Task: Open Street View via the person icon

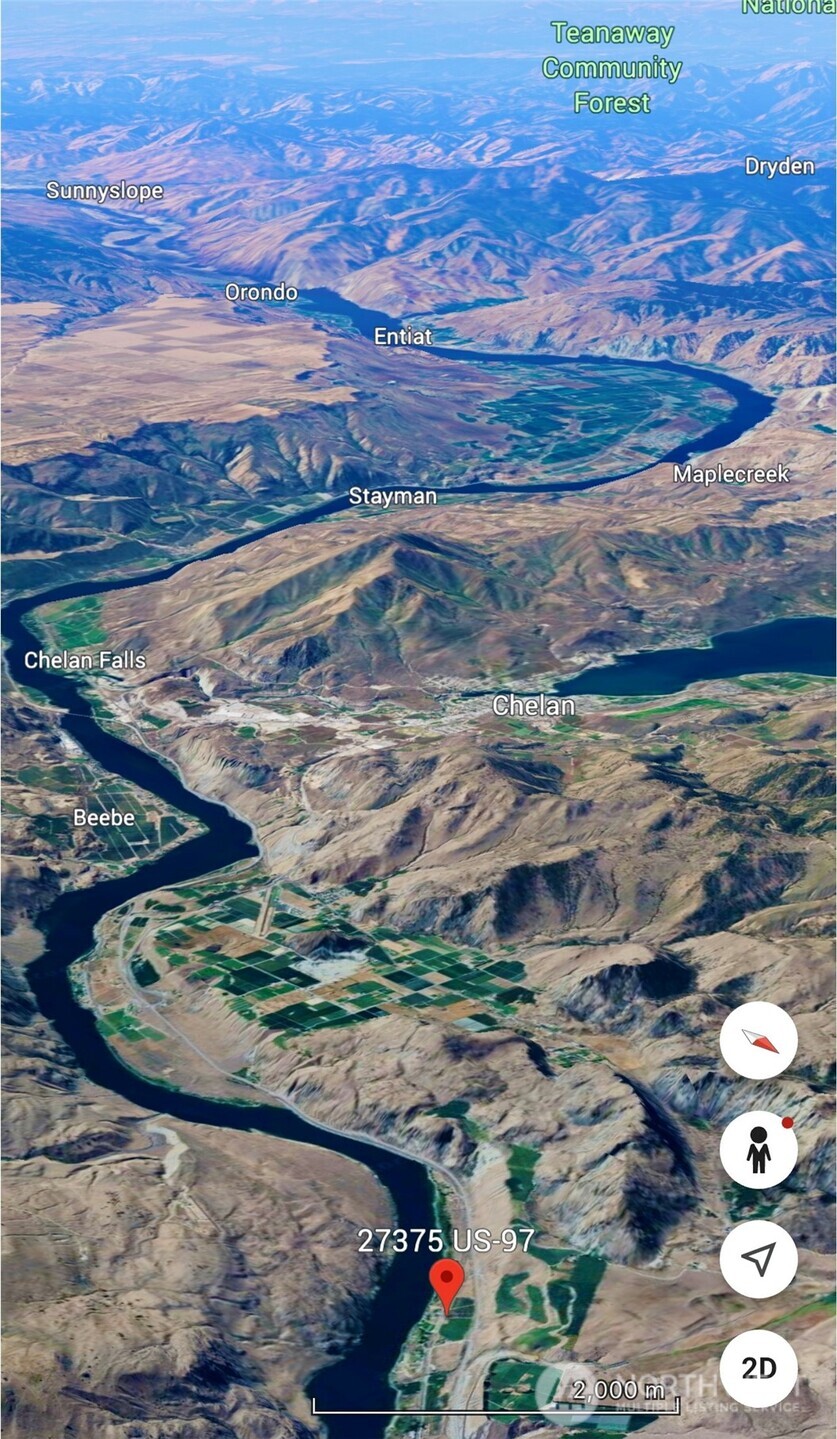Action: (x=758, y=1150)
